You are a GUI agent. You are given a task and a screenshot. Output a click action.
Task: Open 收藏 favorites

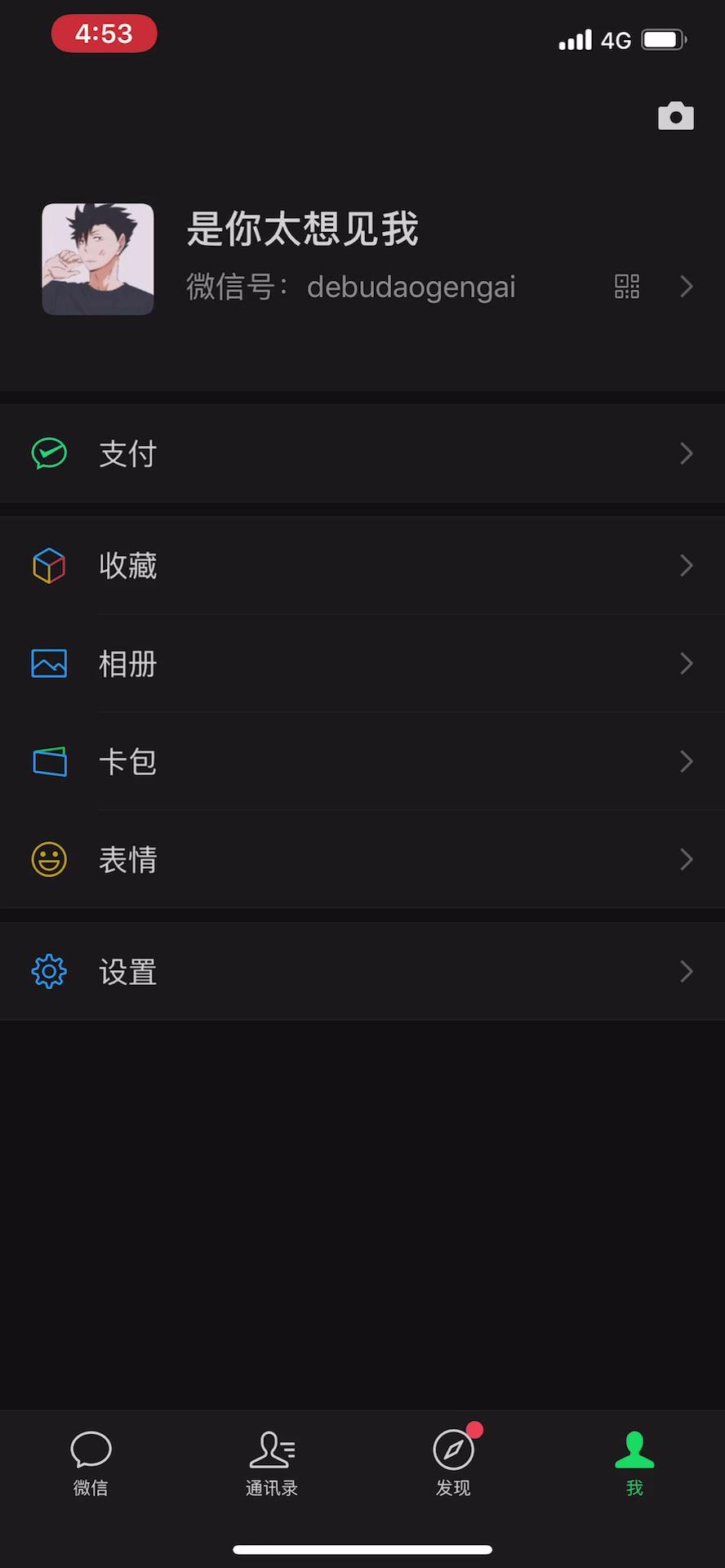click(x=362, y=565)
